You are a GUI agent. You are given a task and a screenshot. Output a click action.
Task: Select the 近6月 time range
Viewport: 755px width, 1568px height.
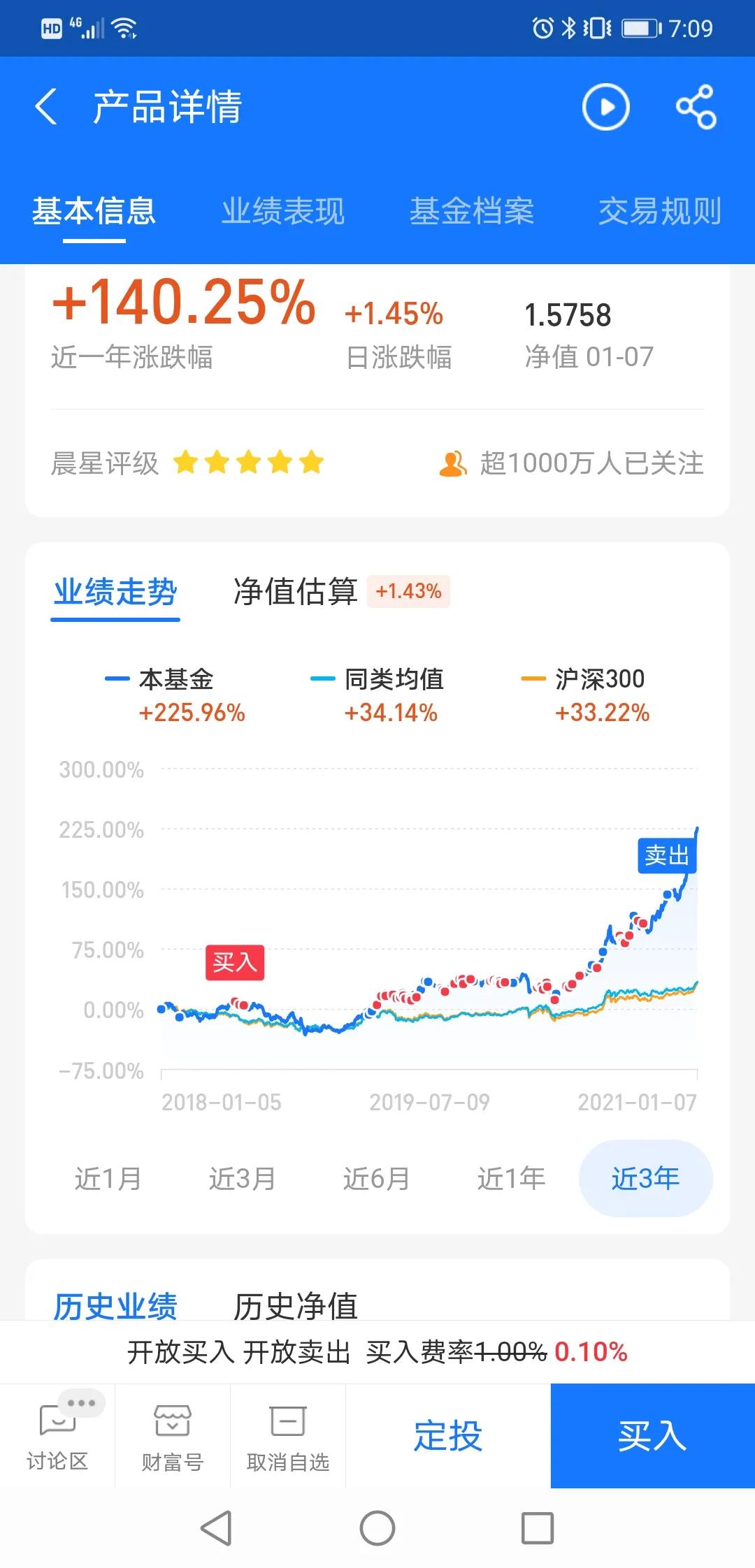[377, 1178]
